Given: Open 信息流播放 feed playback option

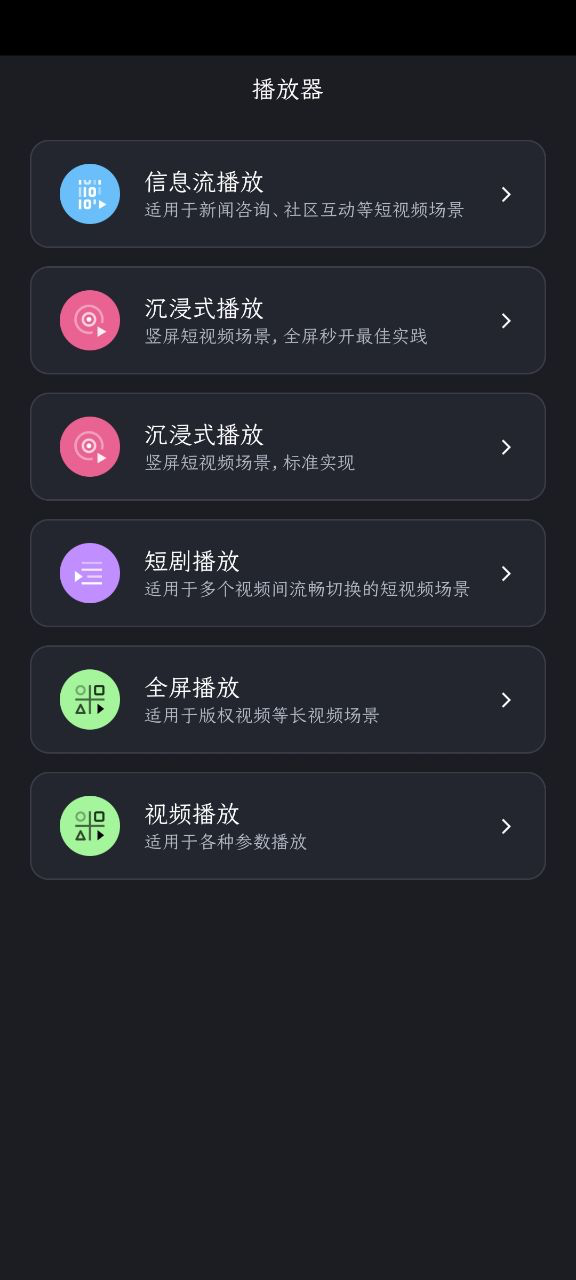Looking at the screenshot, I should tap(288, 194).
